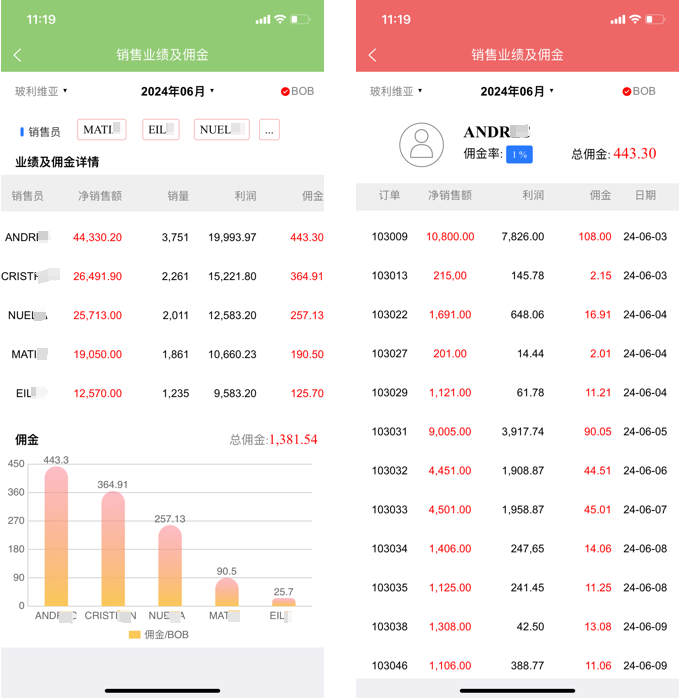Open the 玻利维亚 country dropdown on the green screen
680x698 pixels.
(41, 91)
